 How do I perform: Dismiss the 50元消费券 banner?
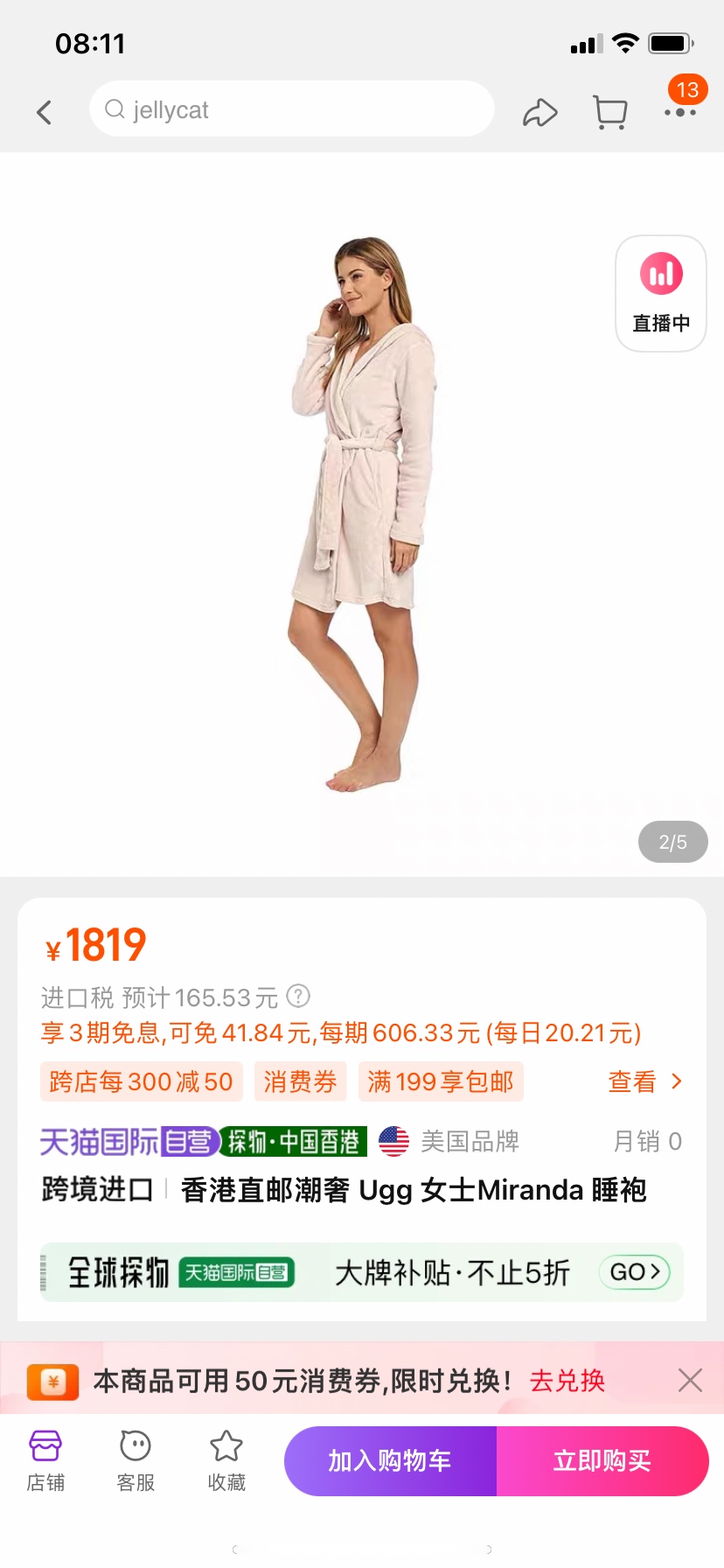(690, 1381)
